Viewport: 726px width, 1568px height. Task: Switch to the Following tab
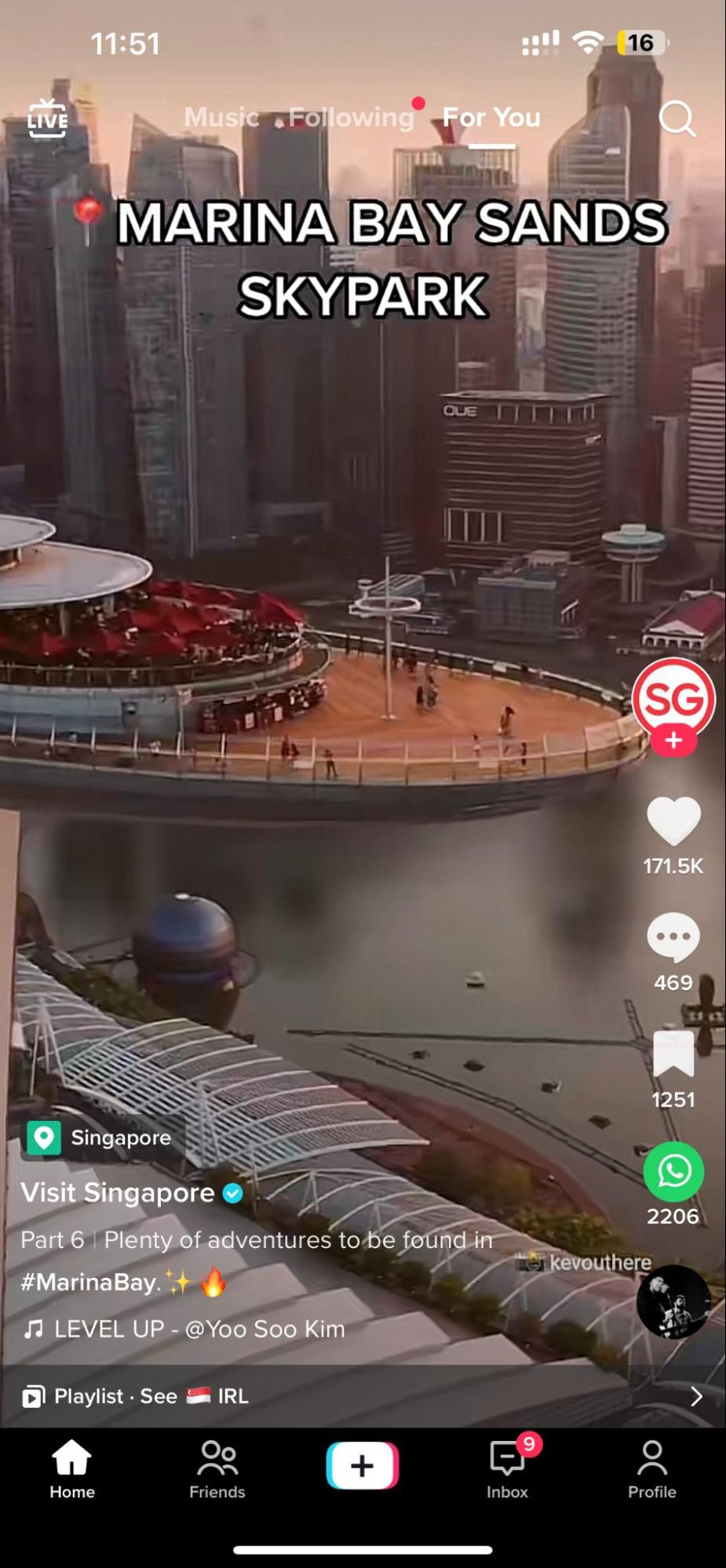(351, 118)
